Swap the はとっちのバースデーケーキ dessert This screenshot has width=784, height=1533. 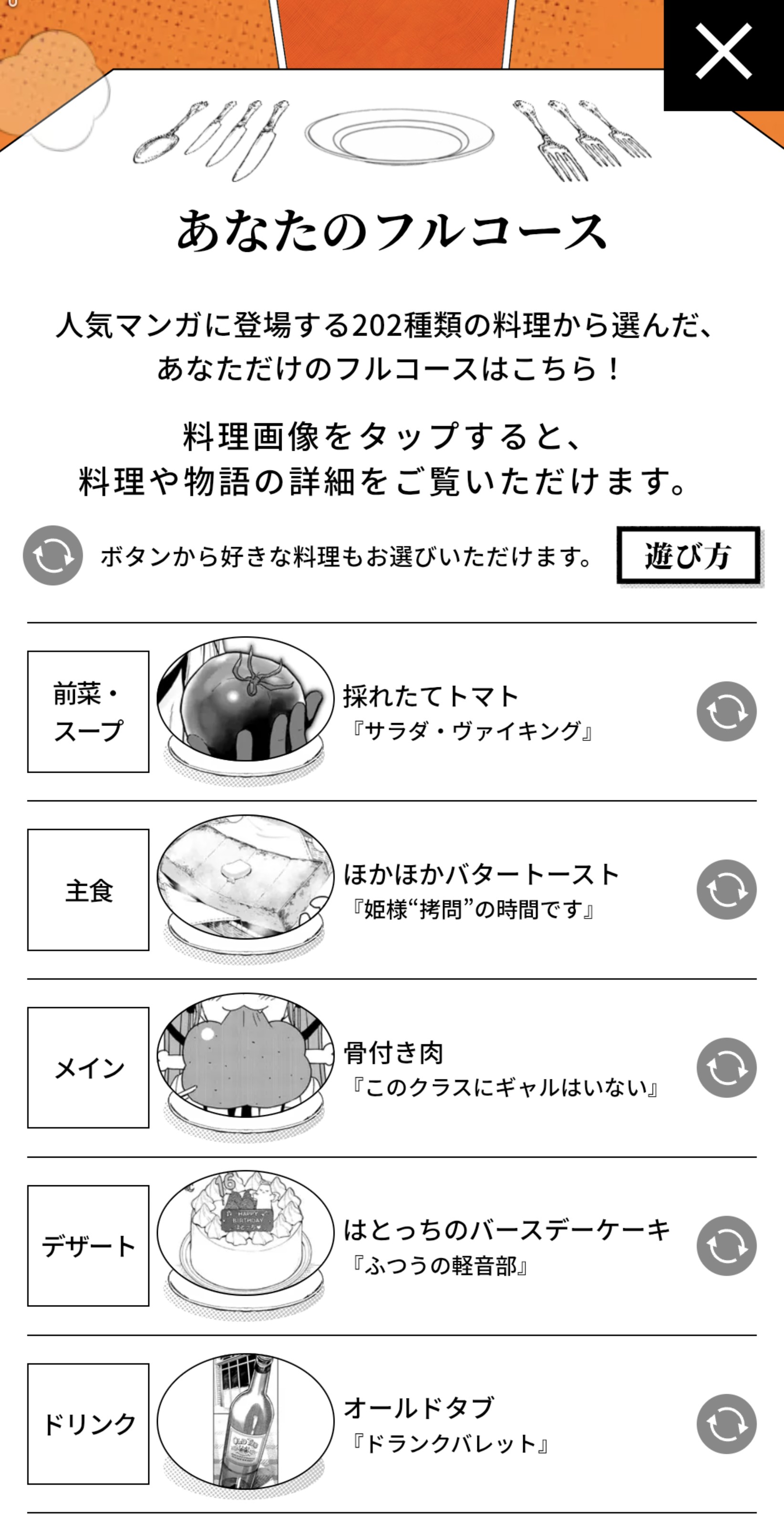[726, 1245]
